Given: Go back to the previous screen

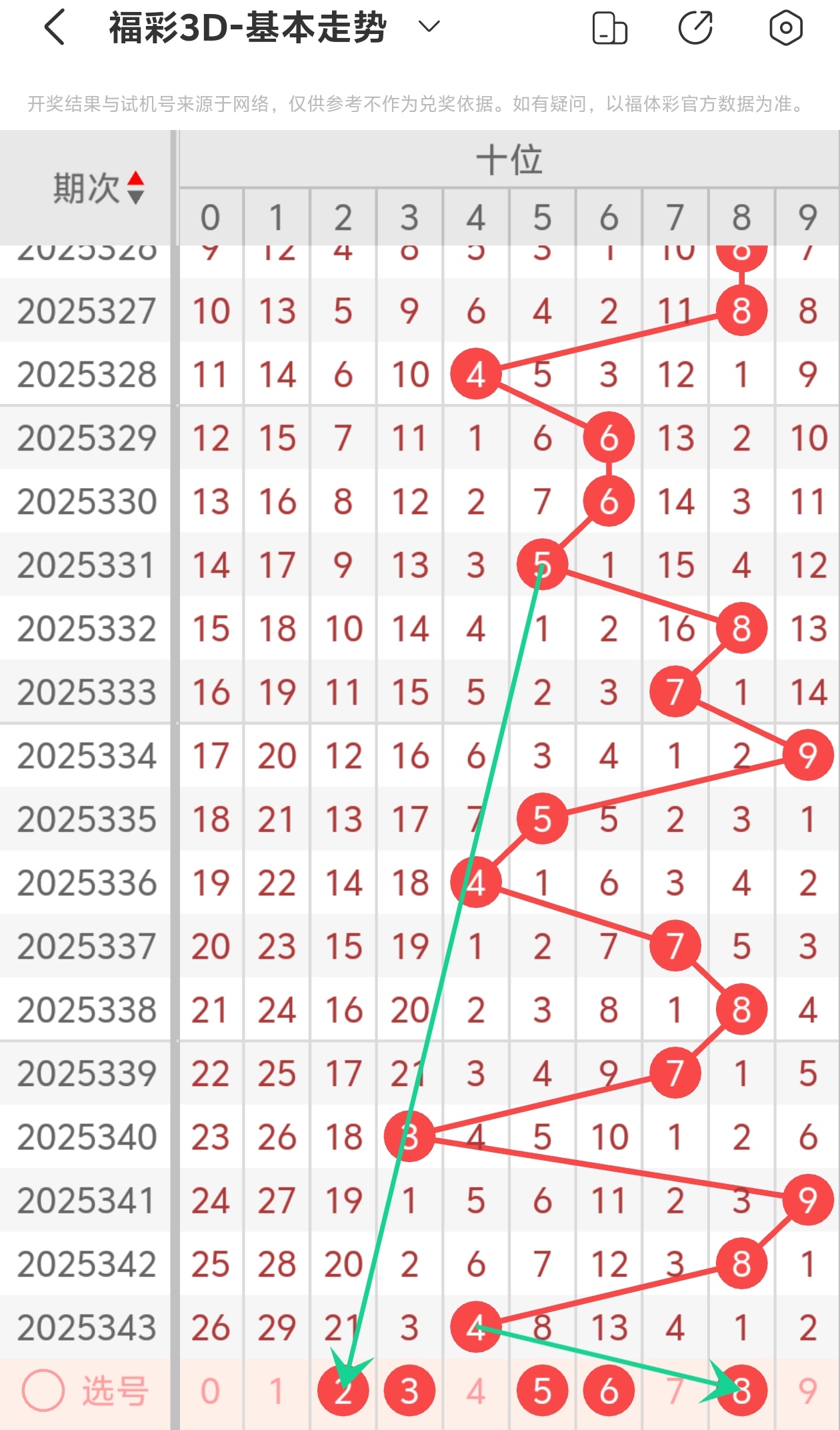Looking at the screenshot, I should click(55, 27).
